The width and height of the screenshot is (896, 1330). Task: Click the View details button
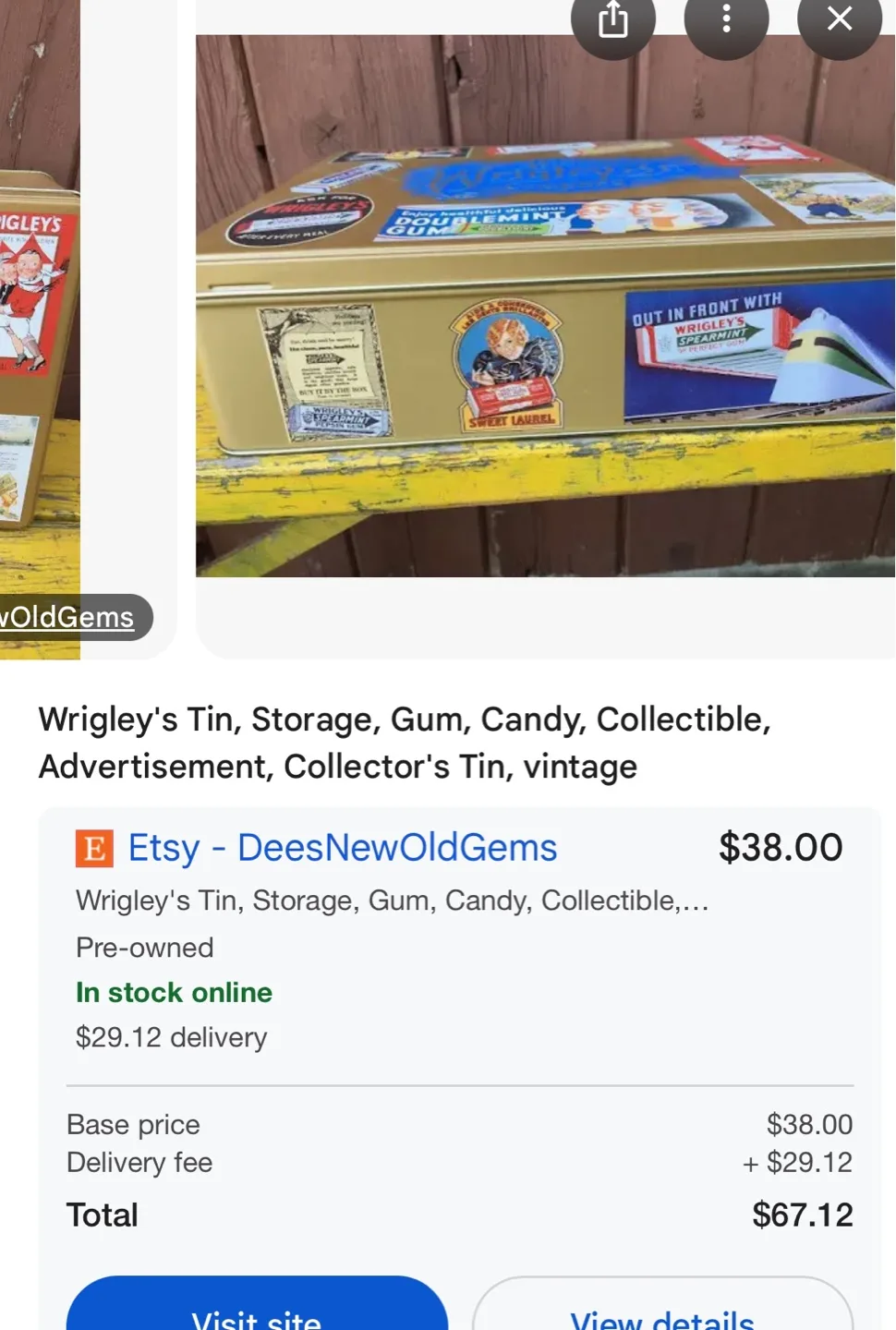[661, 1317]
